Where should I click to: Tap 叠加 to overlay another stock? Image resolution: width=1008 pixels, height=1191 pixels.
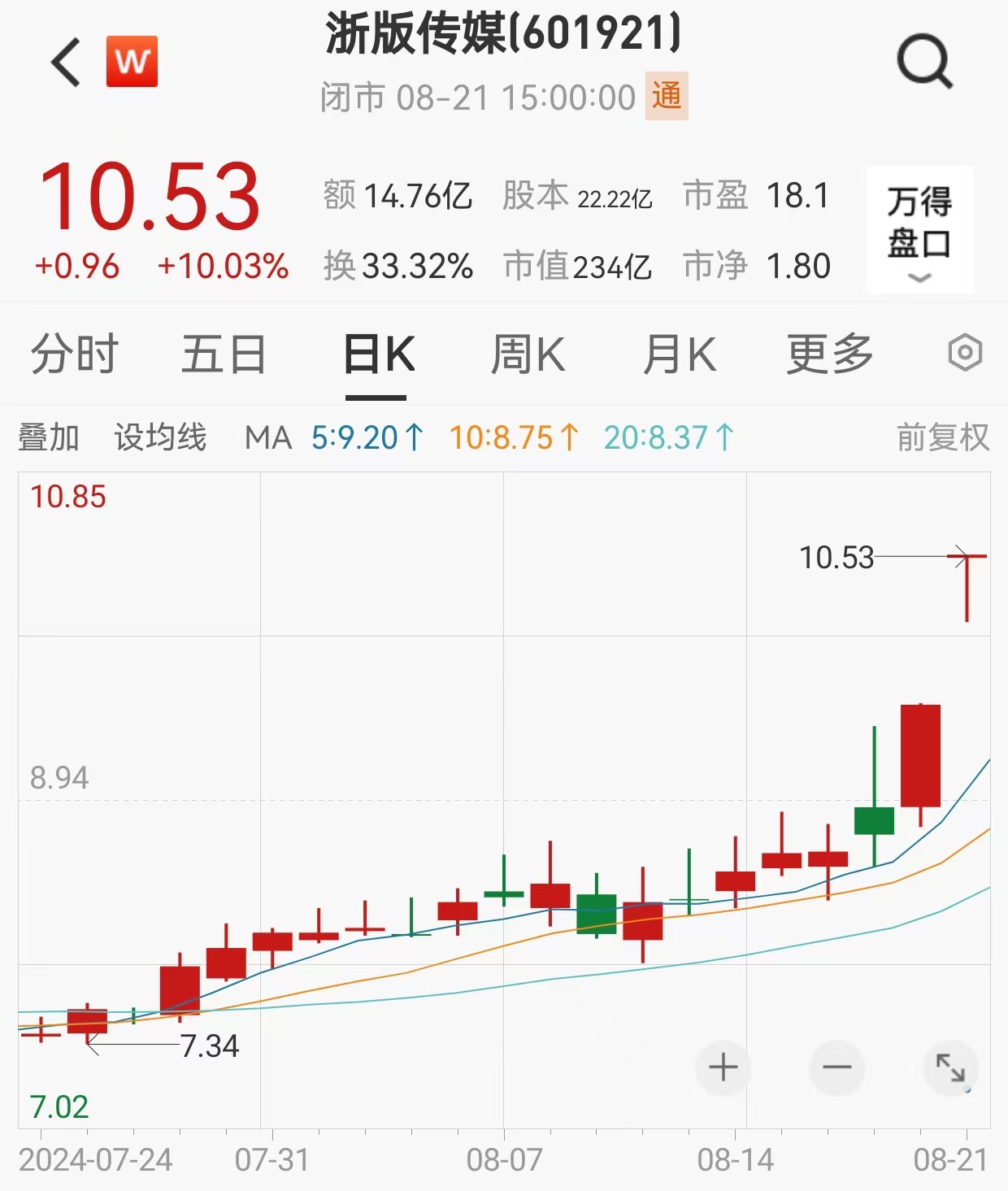[x=49, y=437]
